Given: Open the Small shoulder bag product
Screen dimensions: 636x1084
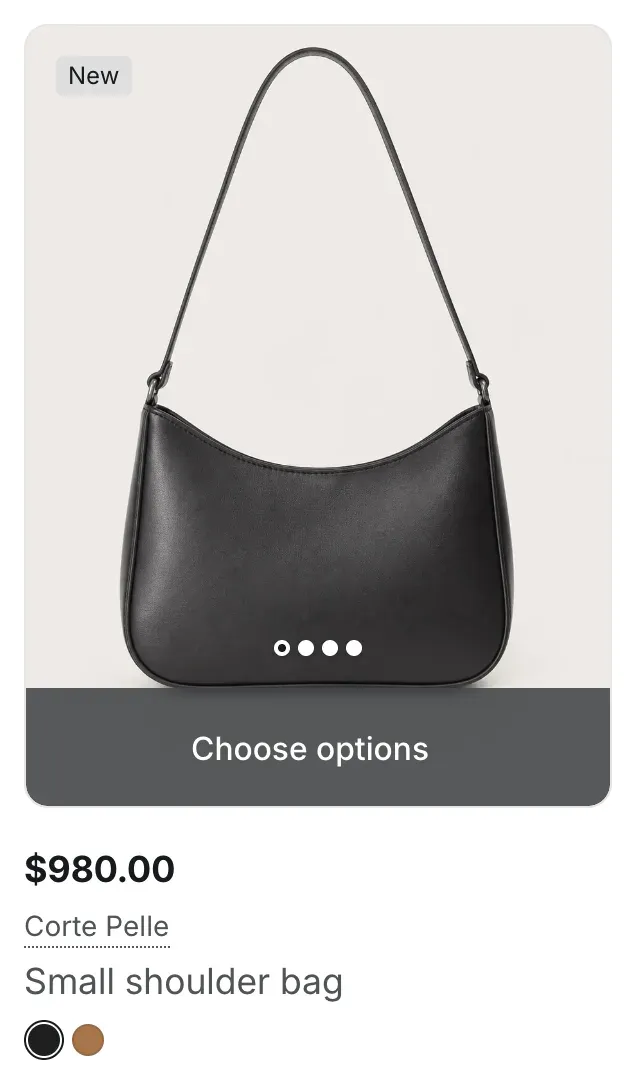Looking at the screenshot, I should 184,982.
